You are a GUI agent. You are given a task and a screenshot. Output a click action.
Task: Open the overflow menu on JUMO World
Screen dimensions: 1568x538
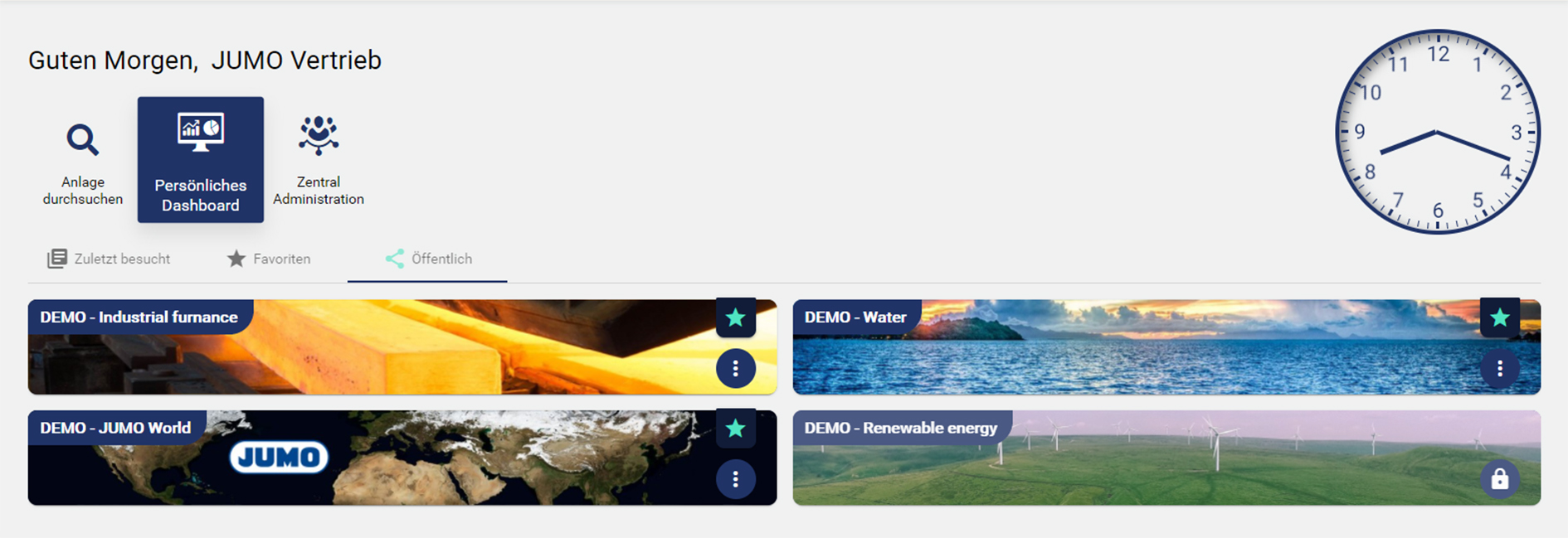point(736,479)
